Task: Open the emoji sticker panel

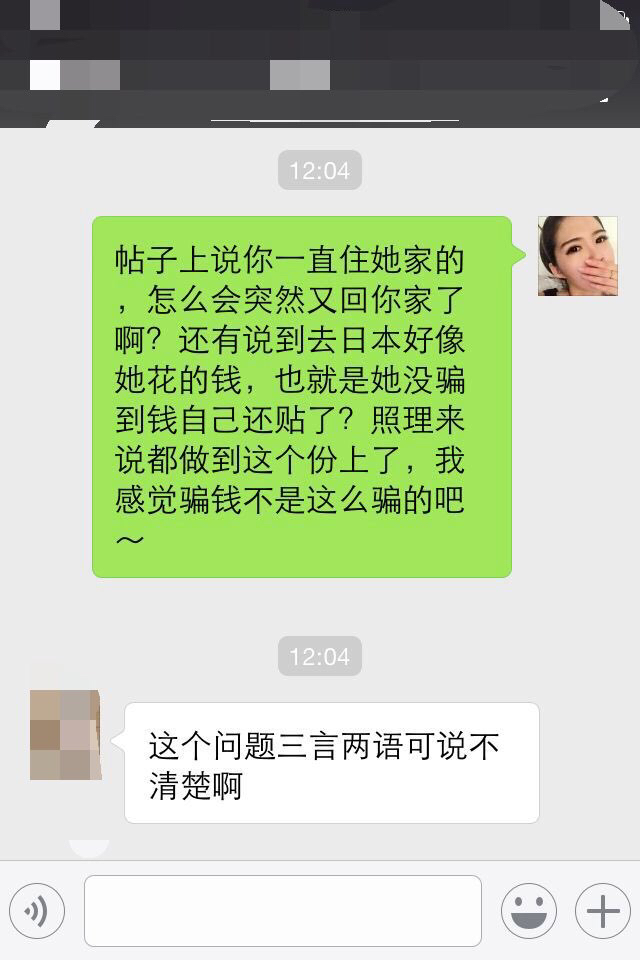Action: (x=529, y=911)
